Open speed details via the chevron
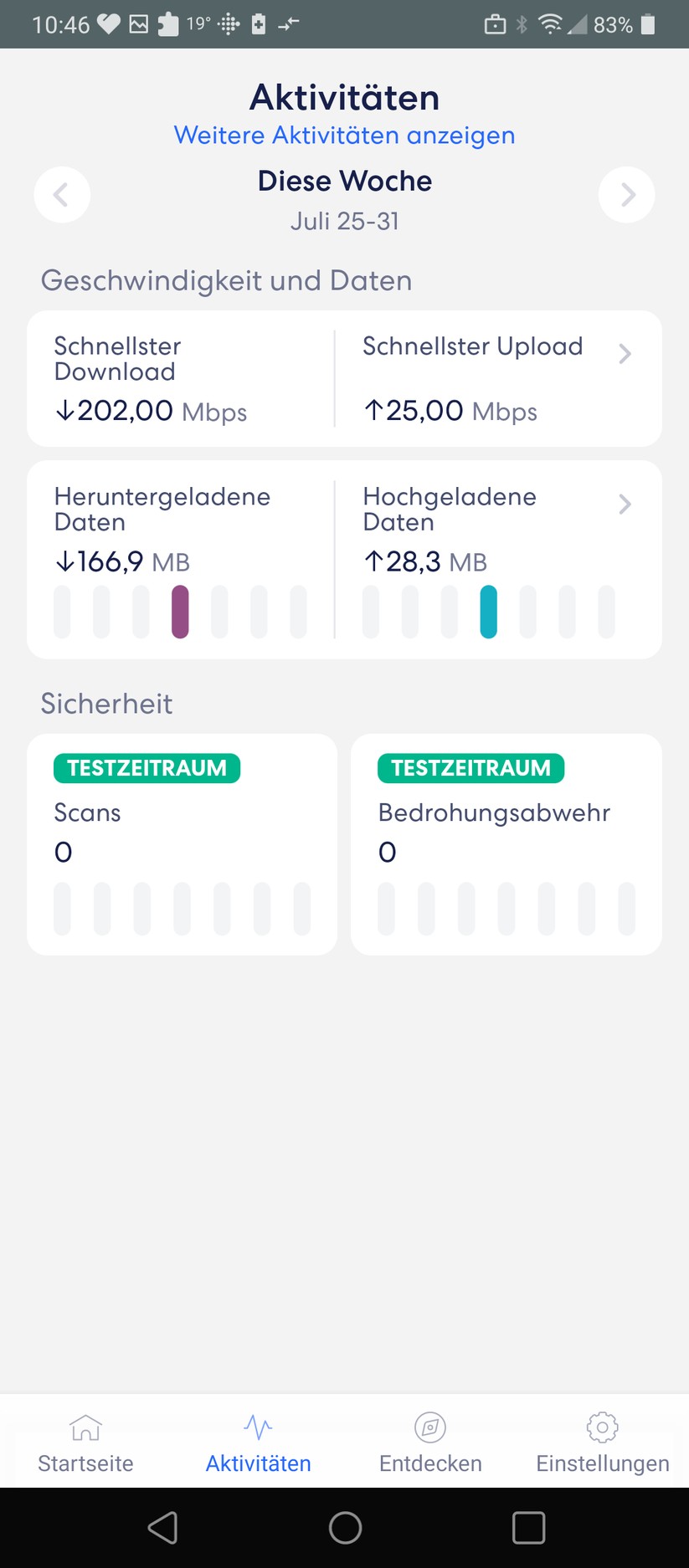689x1568 pixels. [x=624, y=353]
